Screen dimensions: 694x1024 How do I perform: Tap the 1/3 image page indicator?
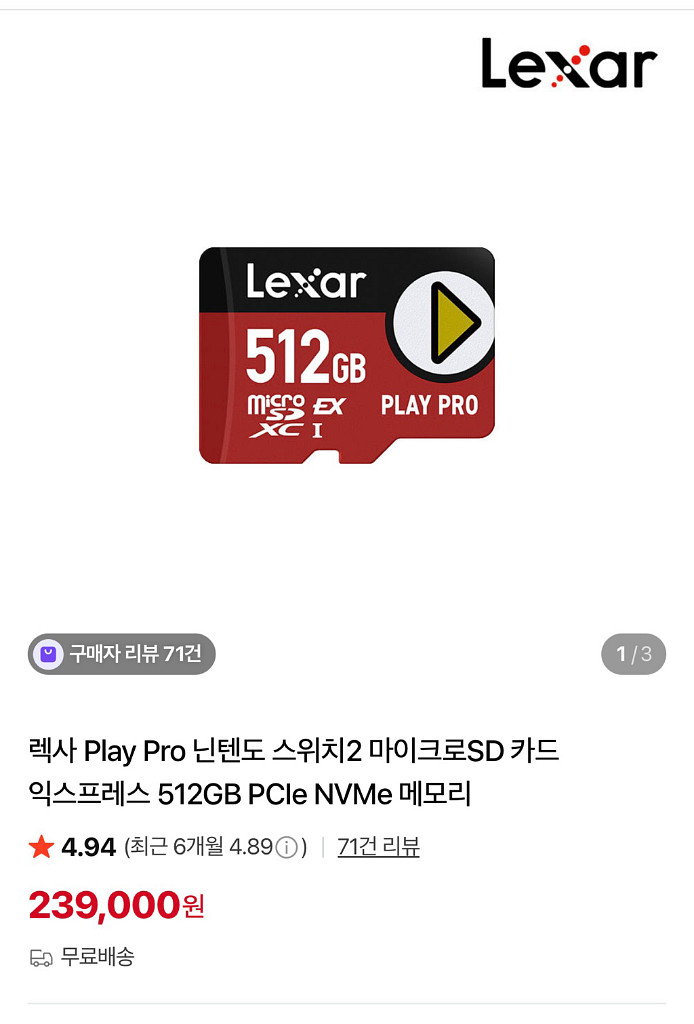633,654
